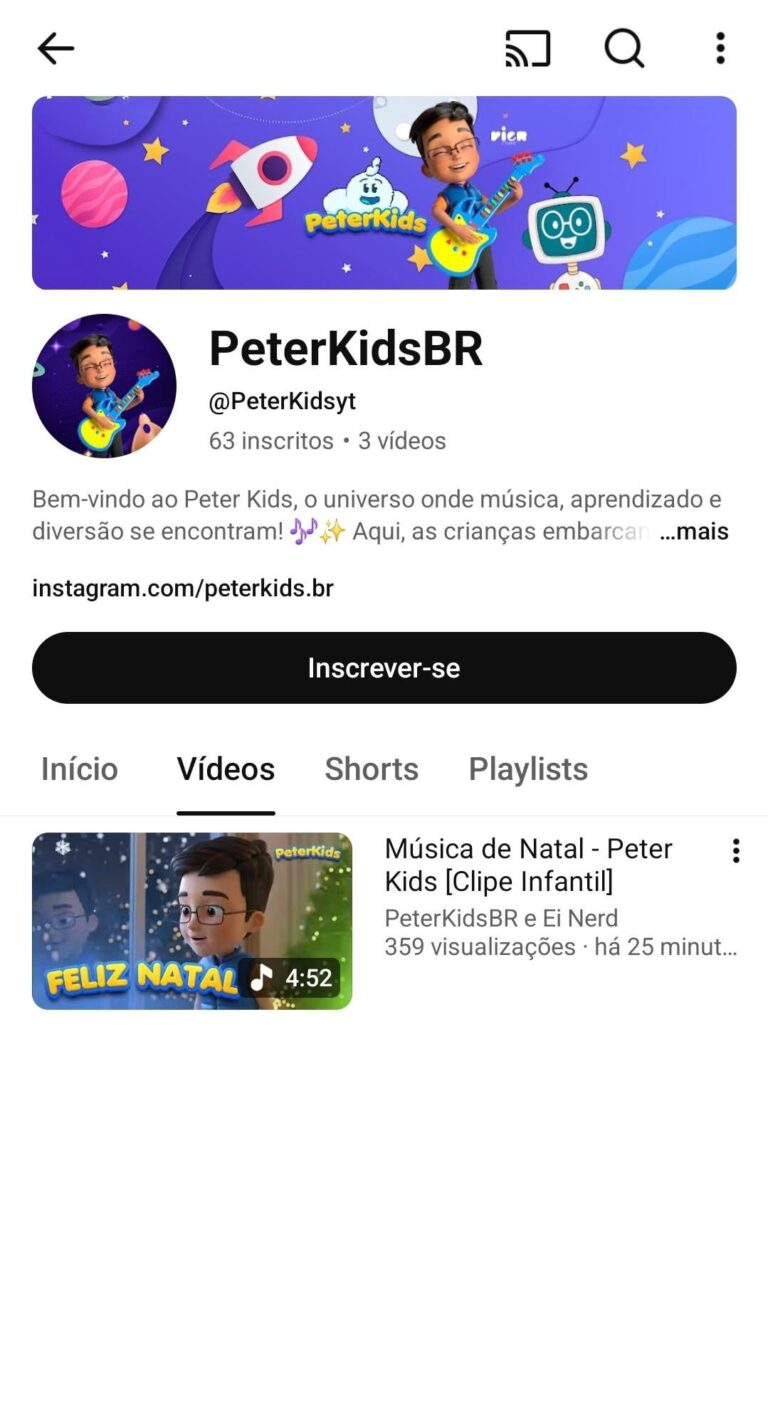Search within the channel
768x1414 pixels.
pos(624,48)
